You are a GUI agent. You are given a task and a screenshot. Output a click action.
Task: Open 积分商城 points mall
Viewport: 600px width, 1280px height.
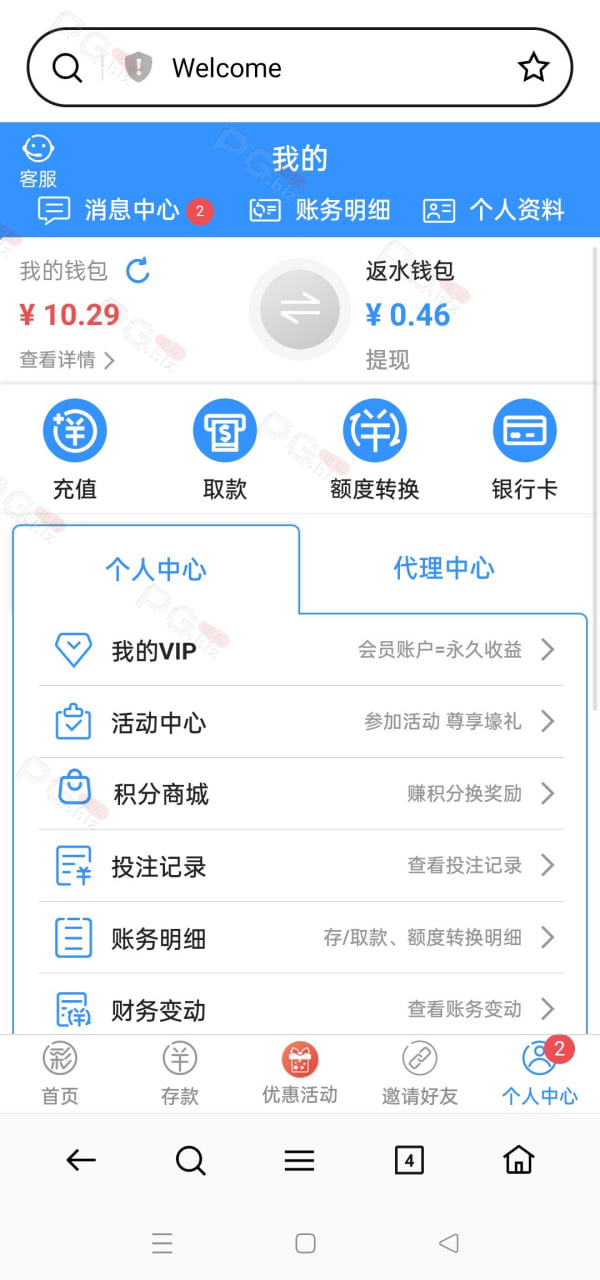[300, 794]
